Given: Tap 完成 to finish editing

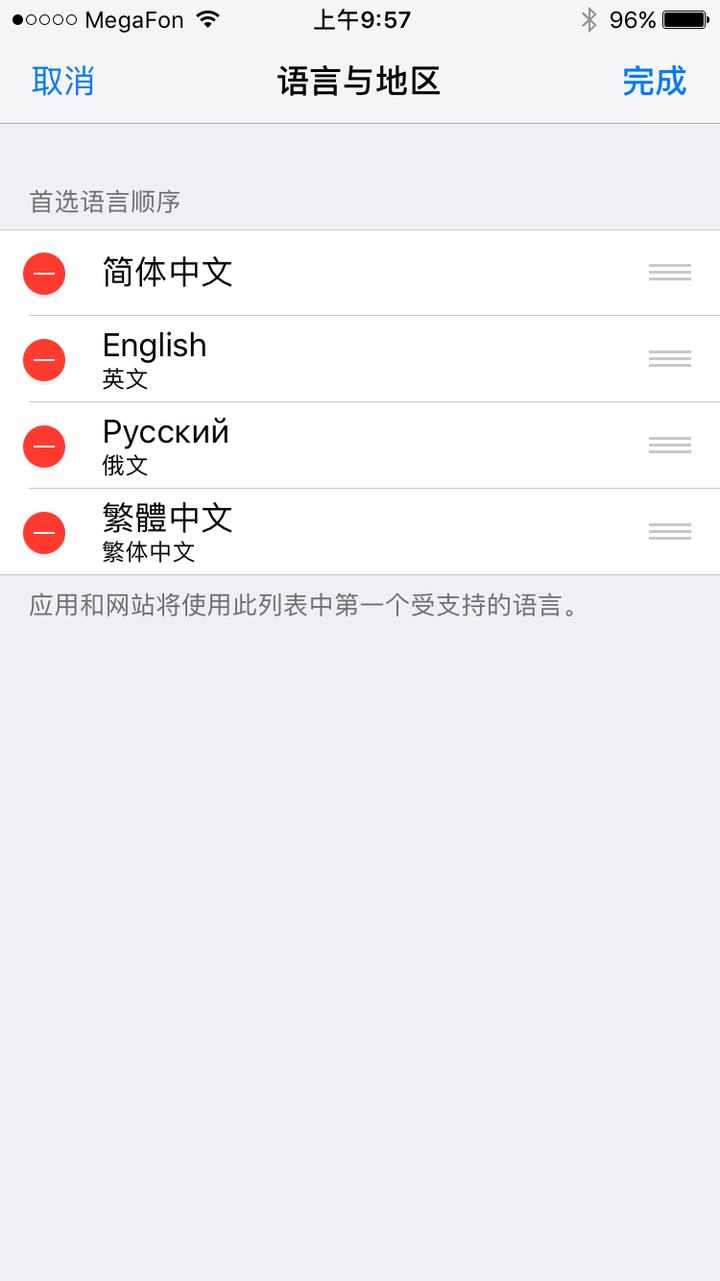Looking at the screenshot, I should tap(655, 81).
